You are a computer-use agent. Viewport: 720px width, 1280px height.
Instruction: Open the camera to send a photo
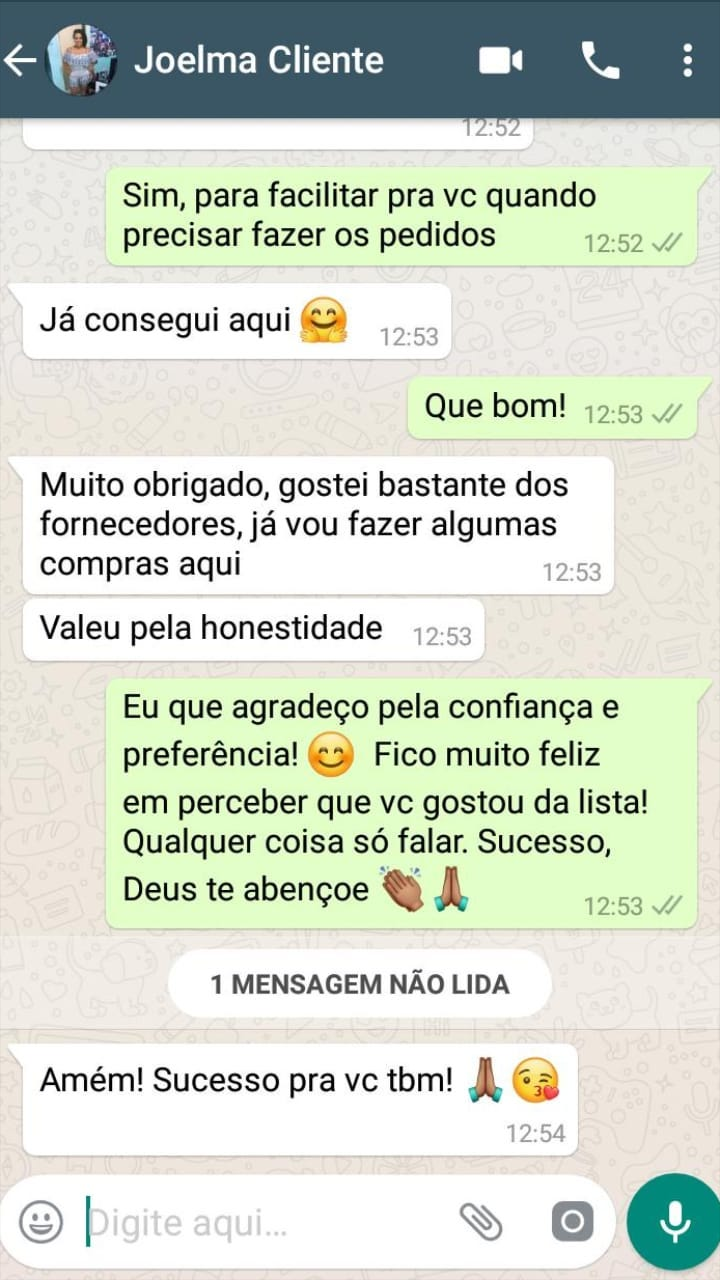point(572,1222)
